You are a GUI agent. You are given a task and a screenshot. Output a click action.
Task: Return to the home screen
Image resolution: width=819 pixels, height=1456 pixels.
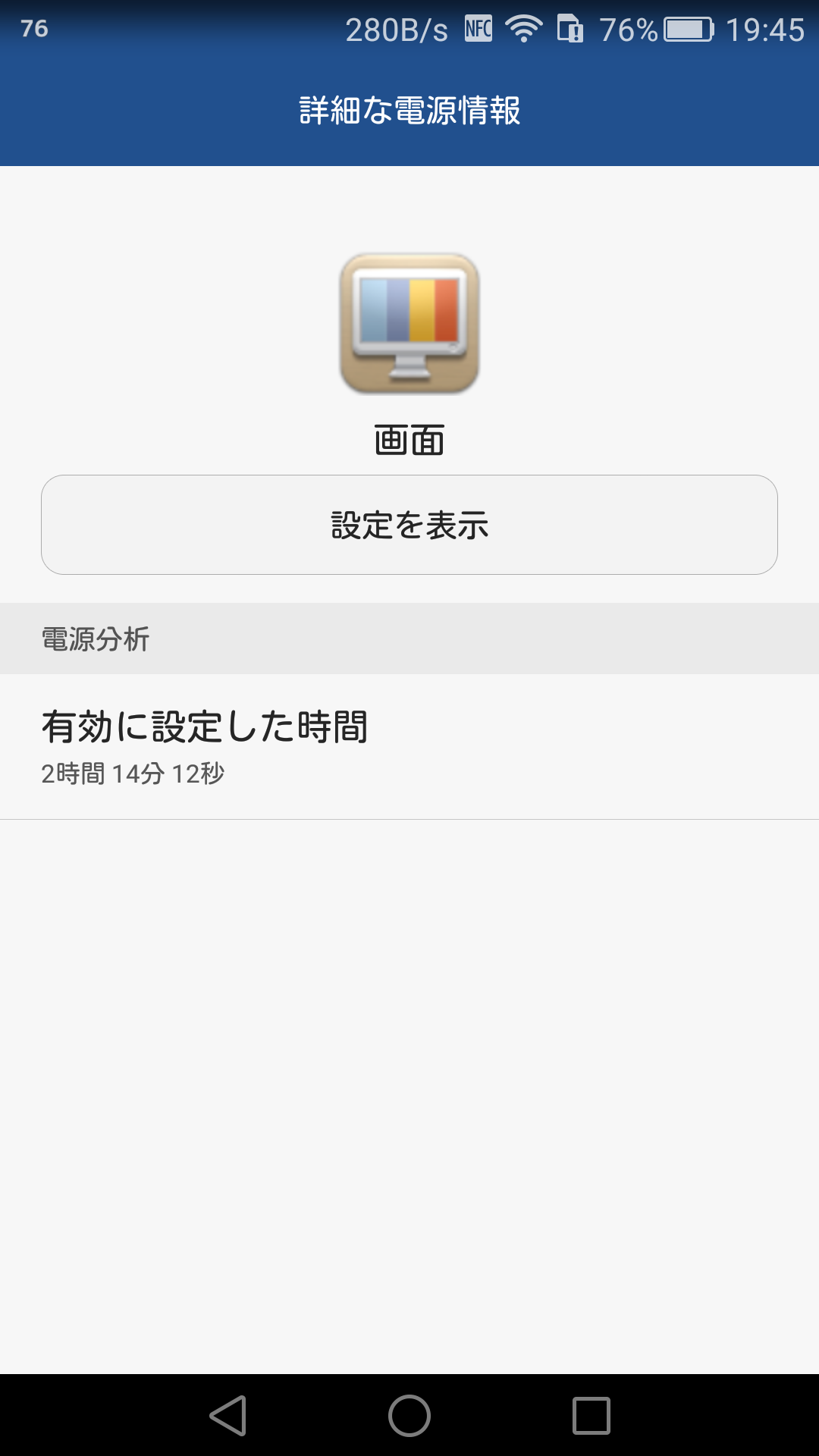409,1416
